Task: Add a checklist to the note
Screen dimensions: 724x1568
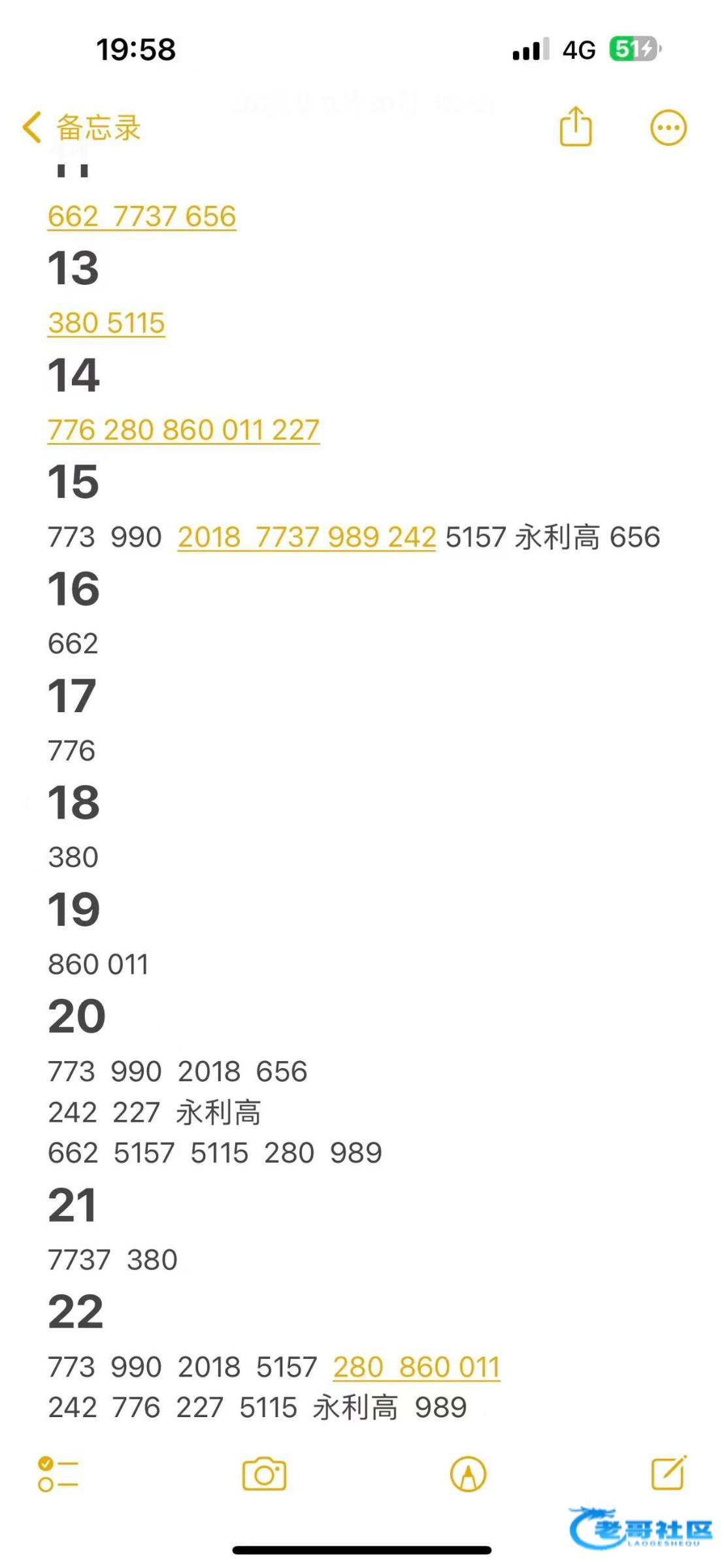Action: pyautogui.click(x=58, y=1475)
